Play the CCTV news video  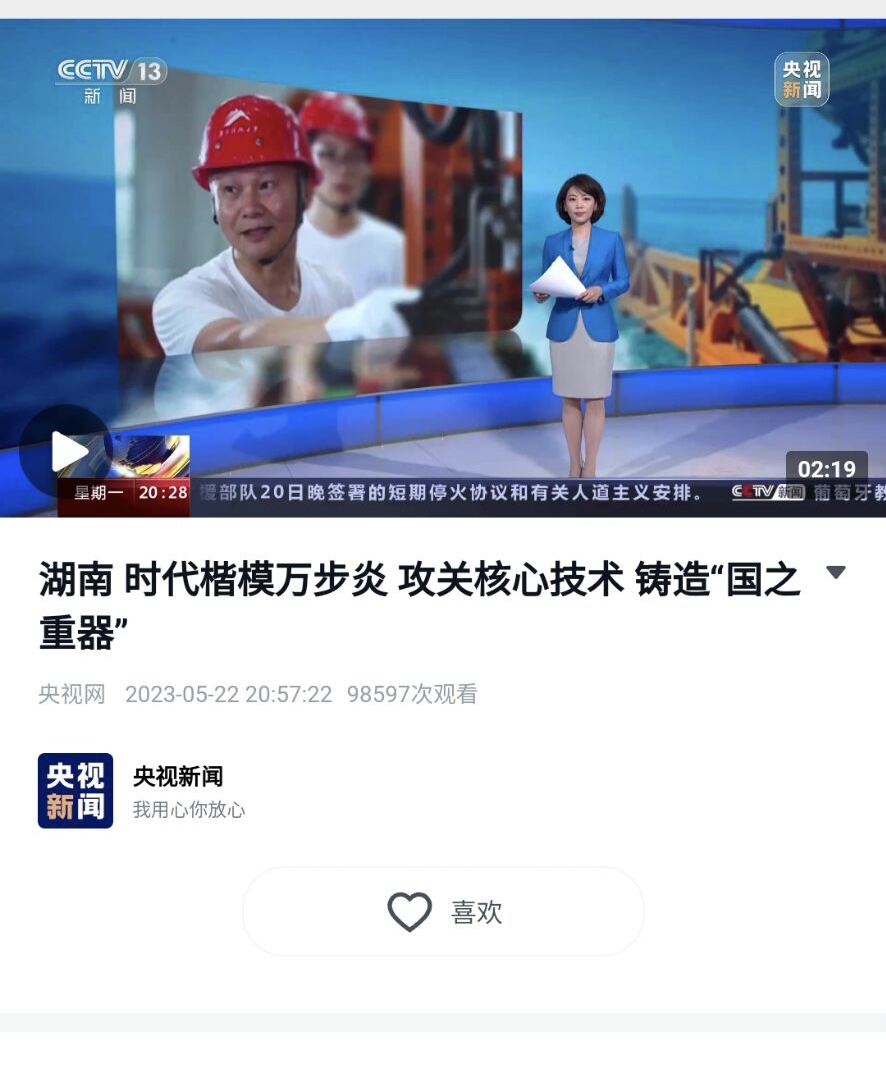click(x=66, y=451)
